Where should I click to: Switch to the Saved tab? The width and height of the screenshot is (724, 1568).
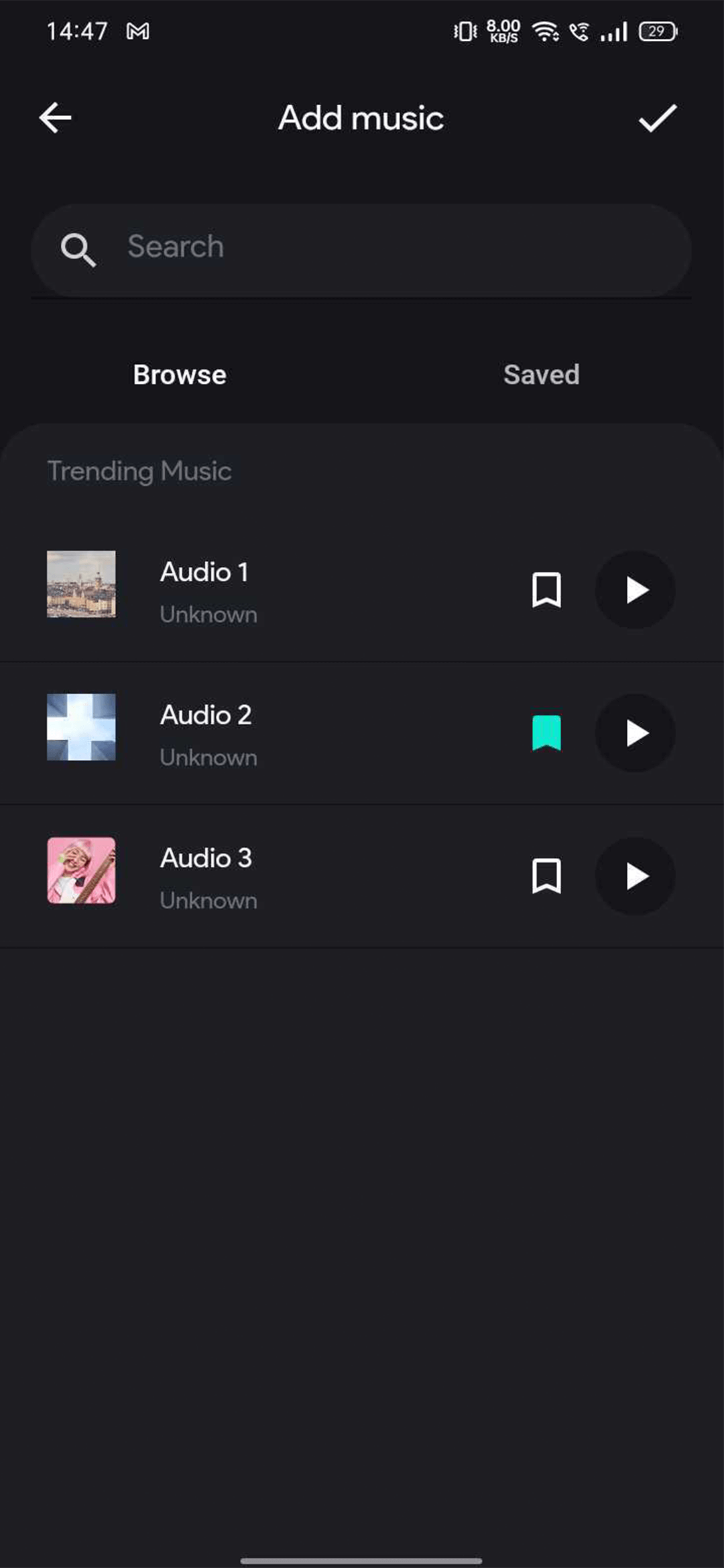[541, 374]
